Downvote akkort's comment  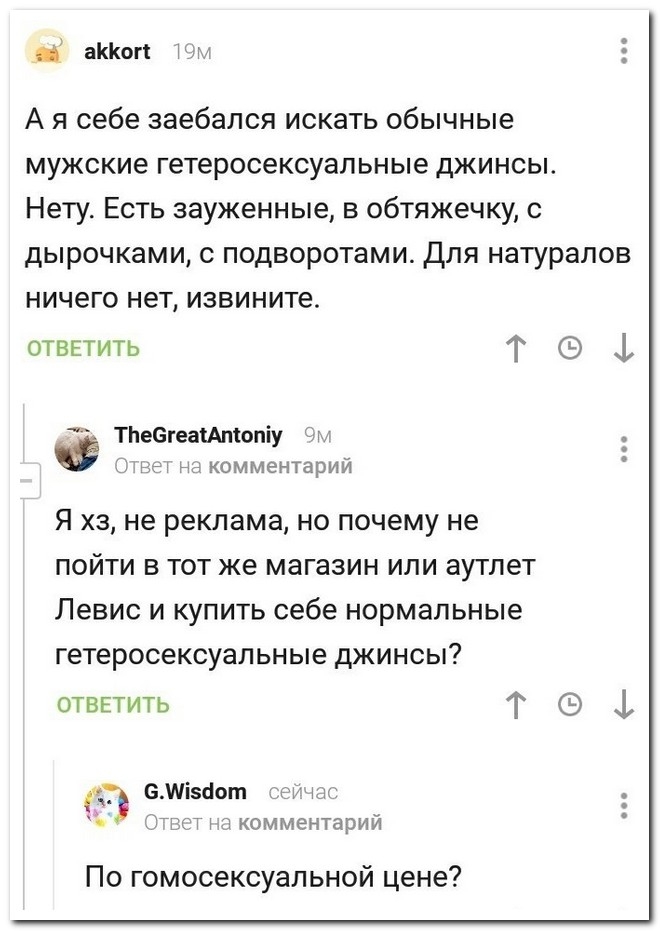[x=624, y=348]
